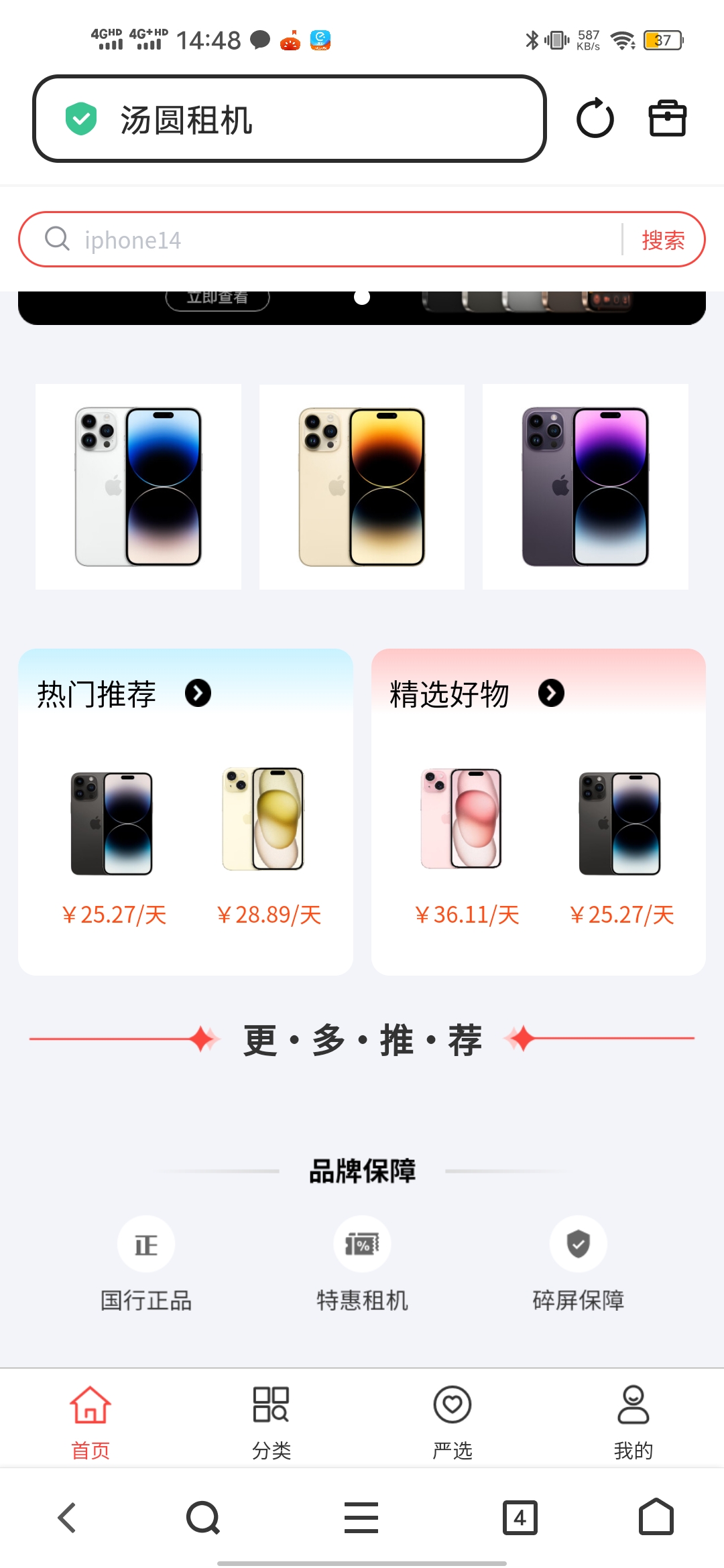Image resolution: width=724 pixels, height=1568 pixels.
Task: Tap the red 搜索 button
Action: [x=663, y=239]
